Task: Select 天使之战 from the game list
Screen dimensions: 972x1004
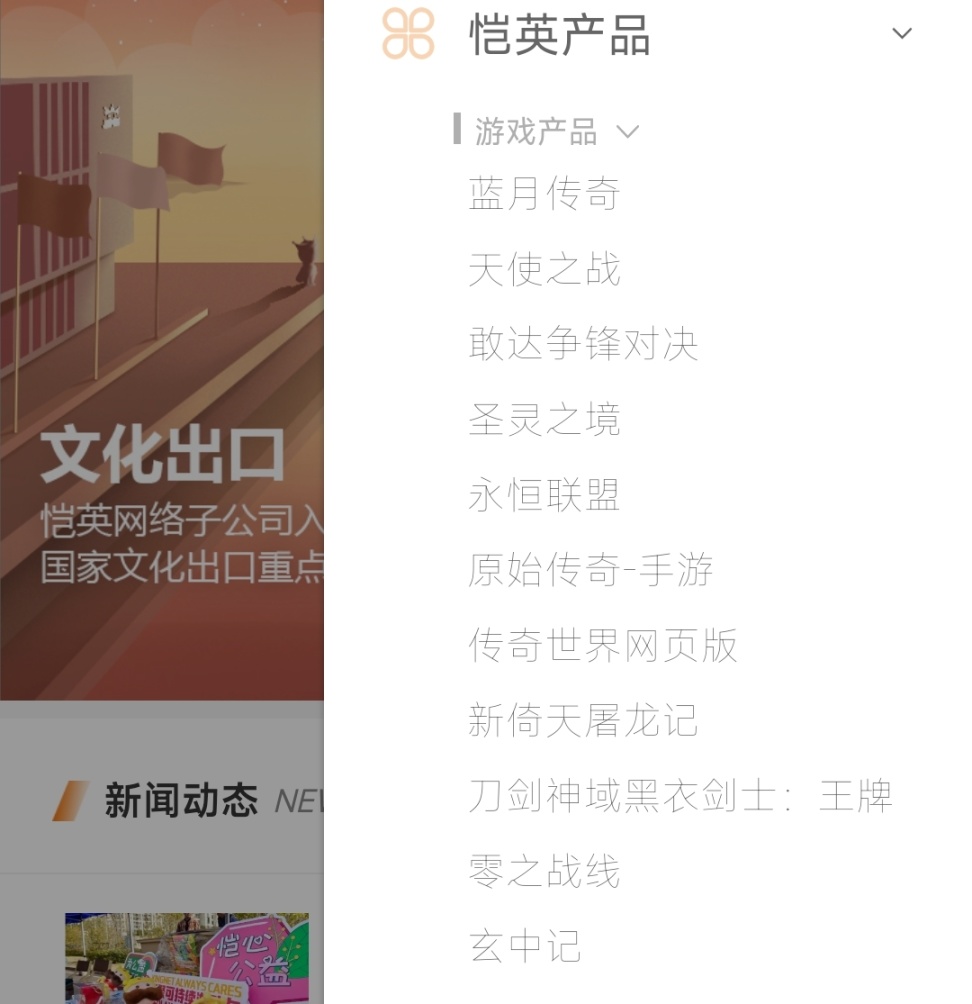Action: [545, 269]
